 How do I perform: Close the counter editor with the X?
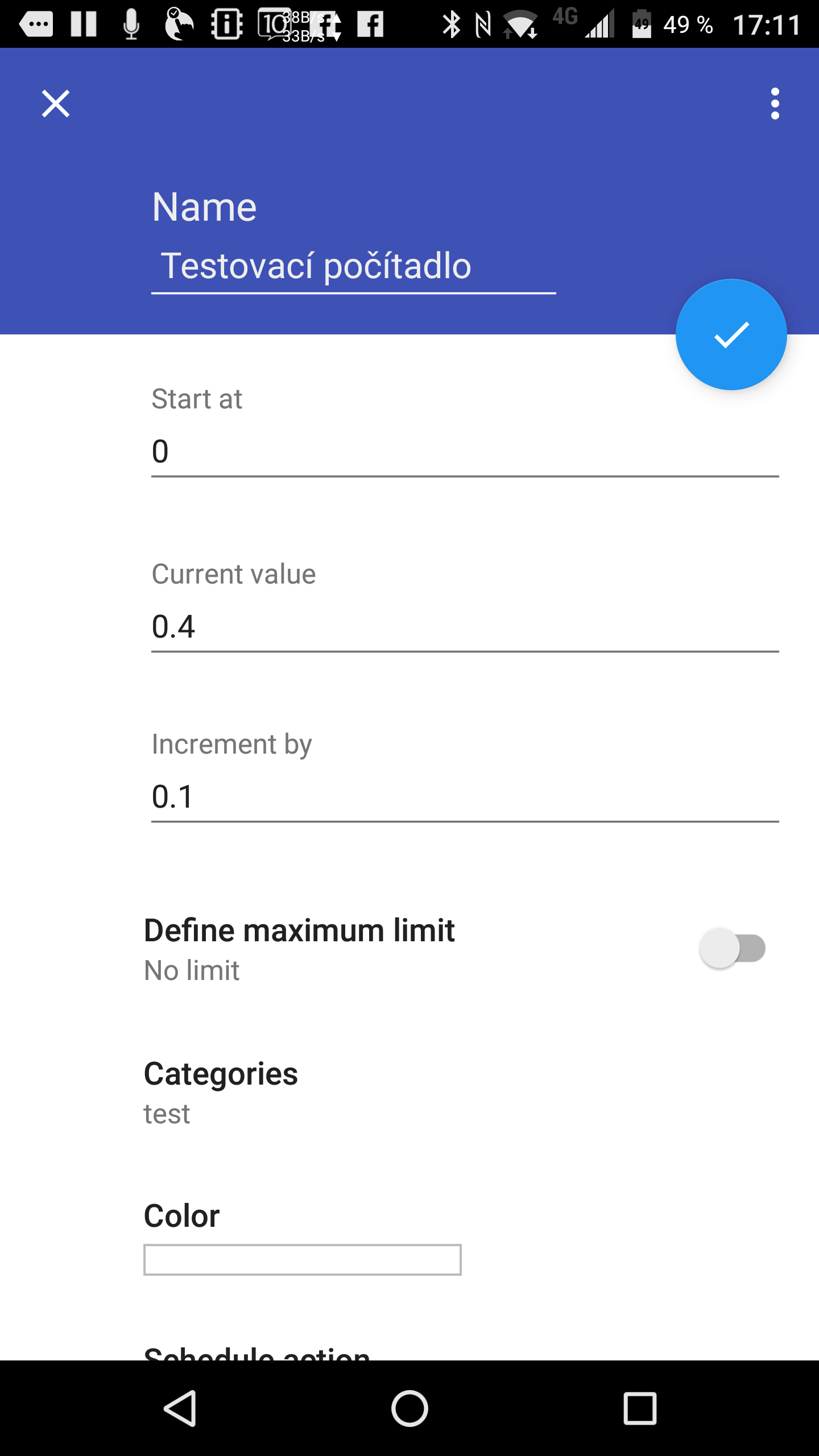pos(56,104)
